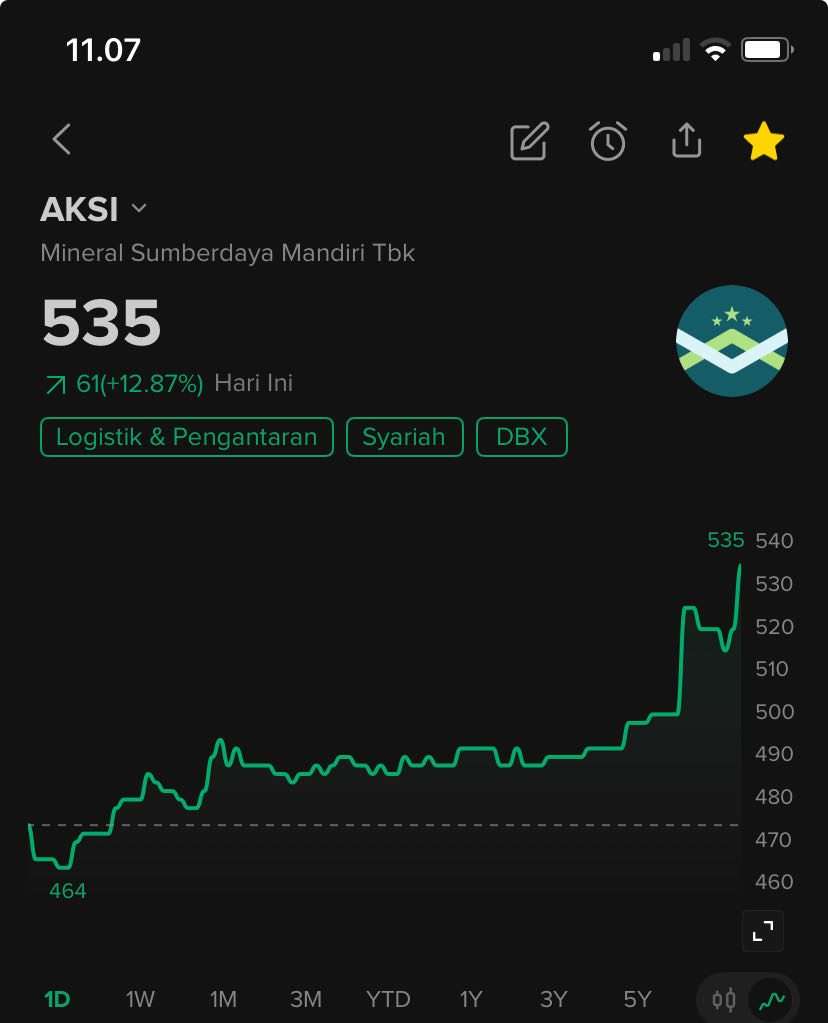Expand the chart to fullscreen
Image resolution: width=828 pixels, height=1023 pixels.
762,930
